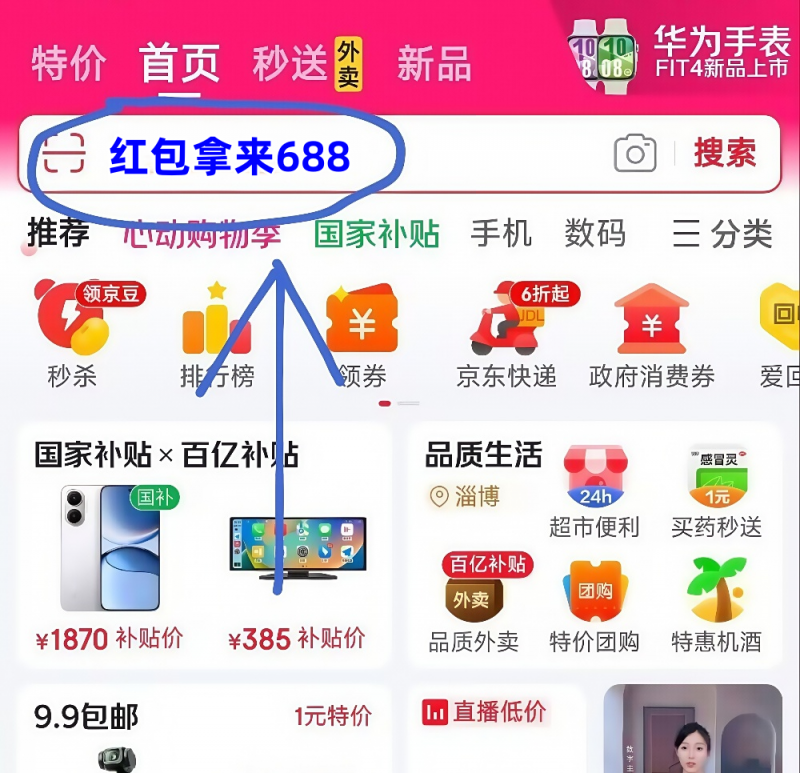Select the 手机 category tab
The image size is (800, 773).
pos(501,234)
